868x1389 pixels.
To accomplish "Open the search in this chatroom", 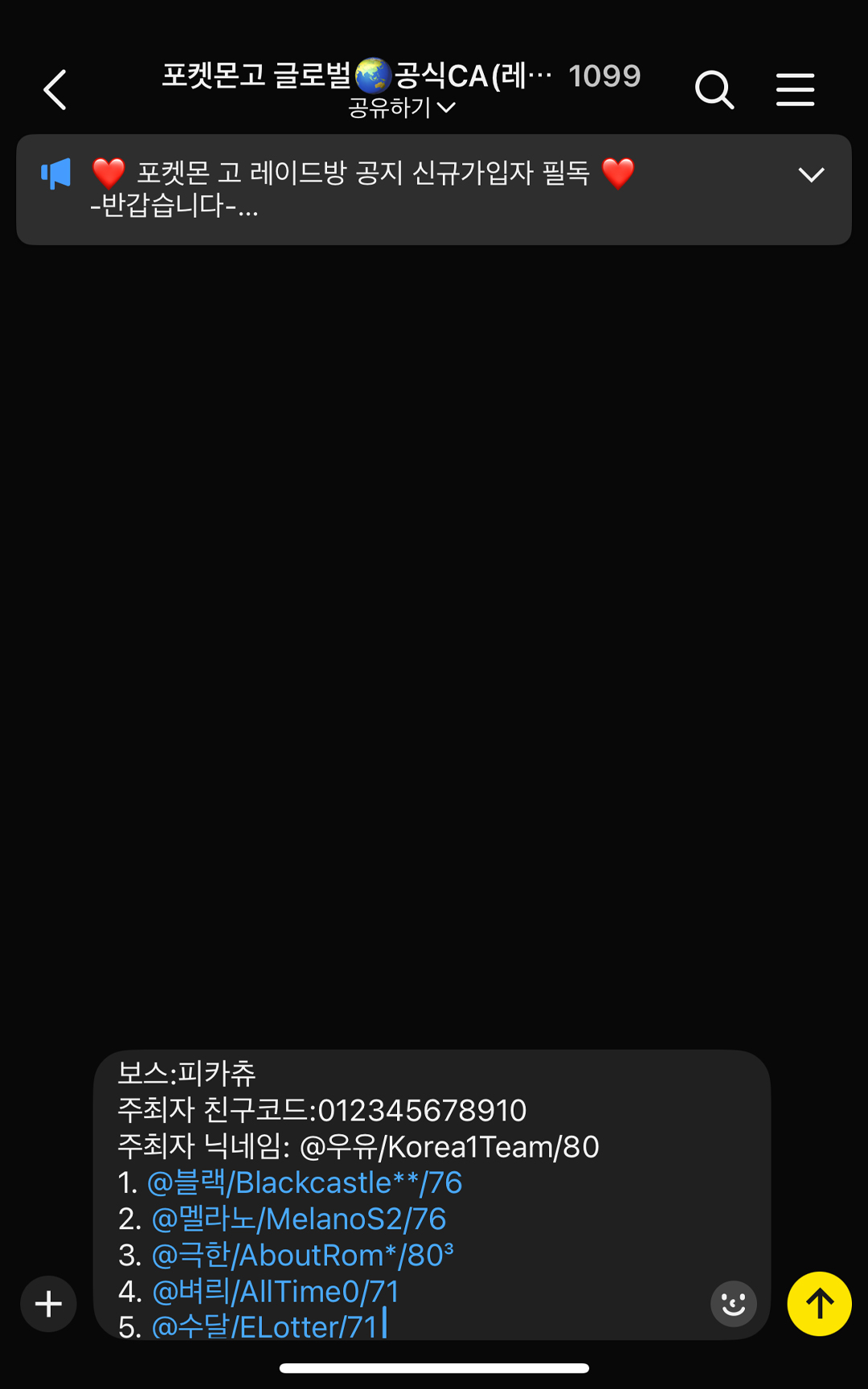I will [x=714, y=90].
